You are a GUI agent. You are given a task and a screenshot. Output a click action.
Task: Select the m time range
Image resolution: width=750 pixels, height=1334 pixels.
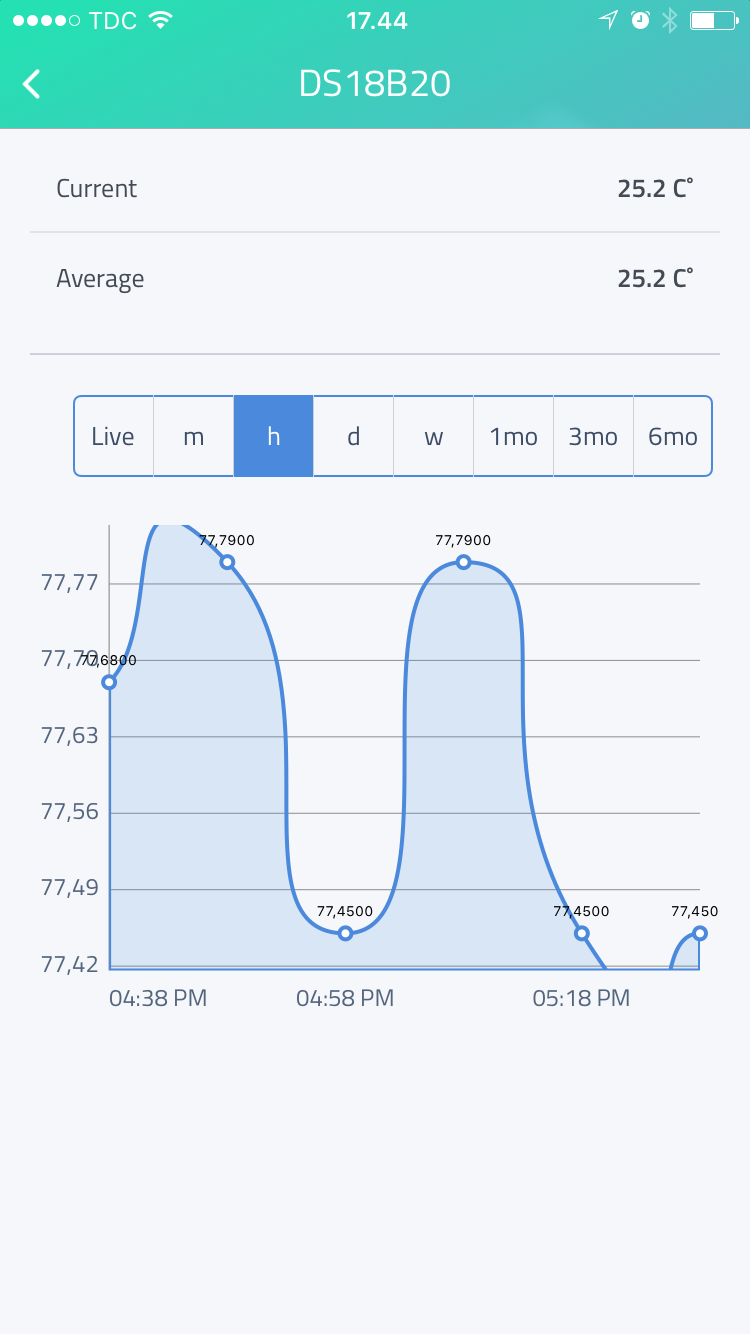[x=194, y=436]
